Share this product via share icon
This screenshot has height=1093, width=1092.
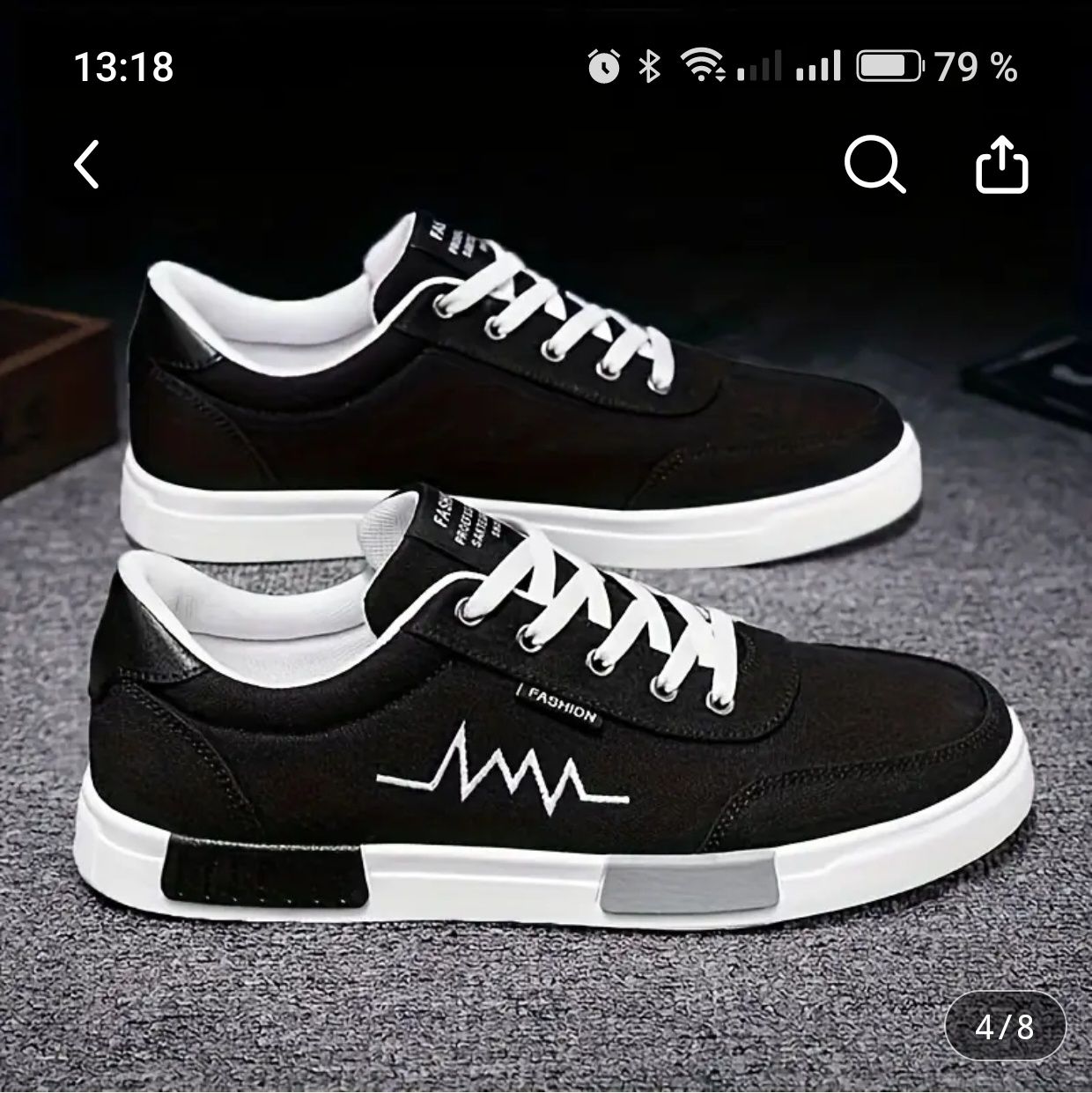tap(1002, 166)
